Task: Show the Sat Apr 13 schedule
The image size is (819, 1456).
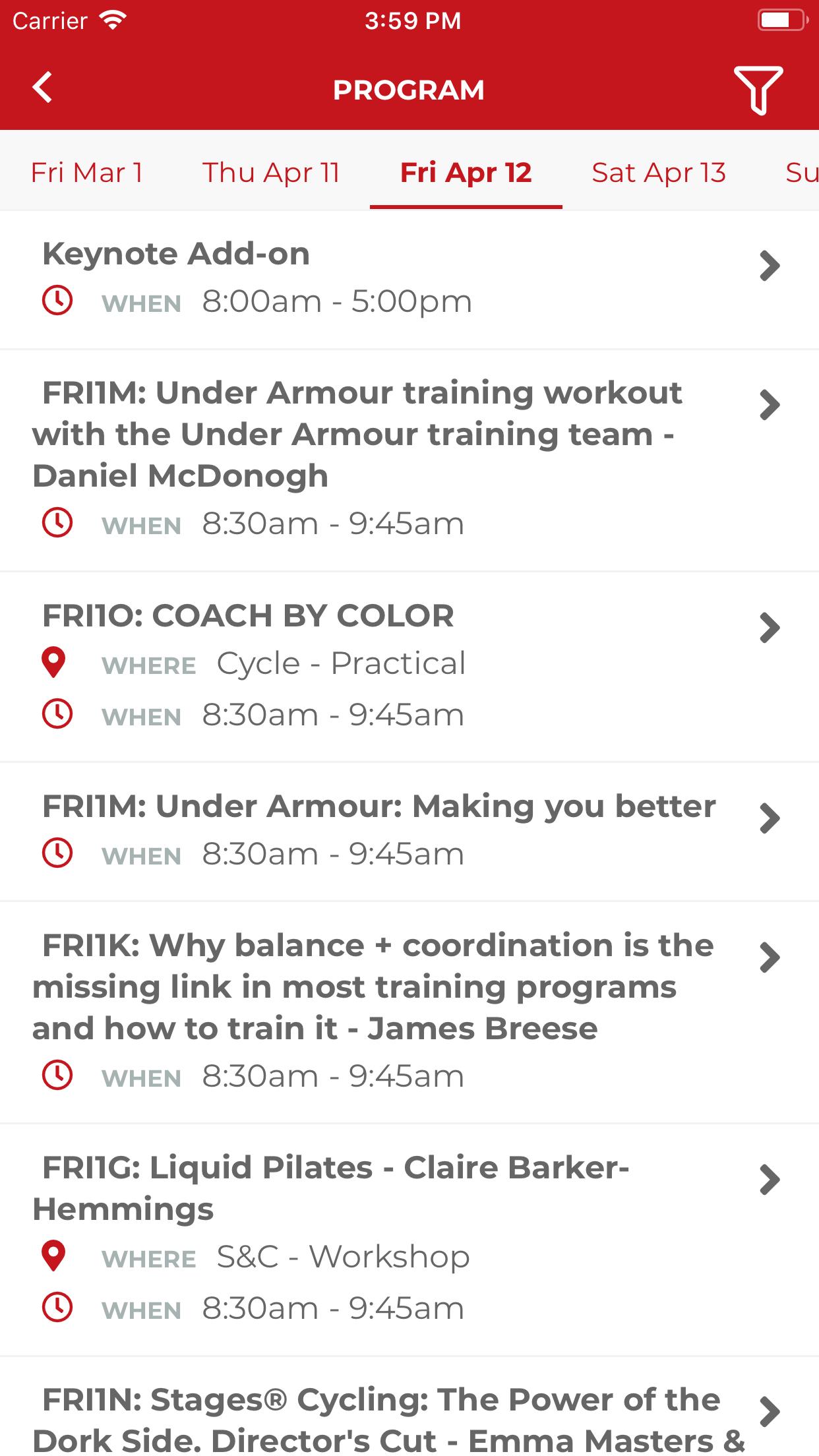Action: click(x=659, y=173)
